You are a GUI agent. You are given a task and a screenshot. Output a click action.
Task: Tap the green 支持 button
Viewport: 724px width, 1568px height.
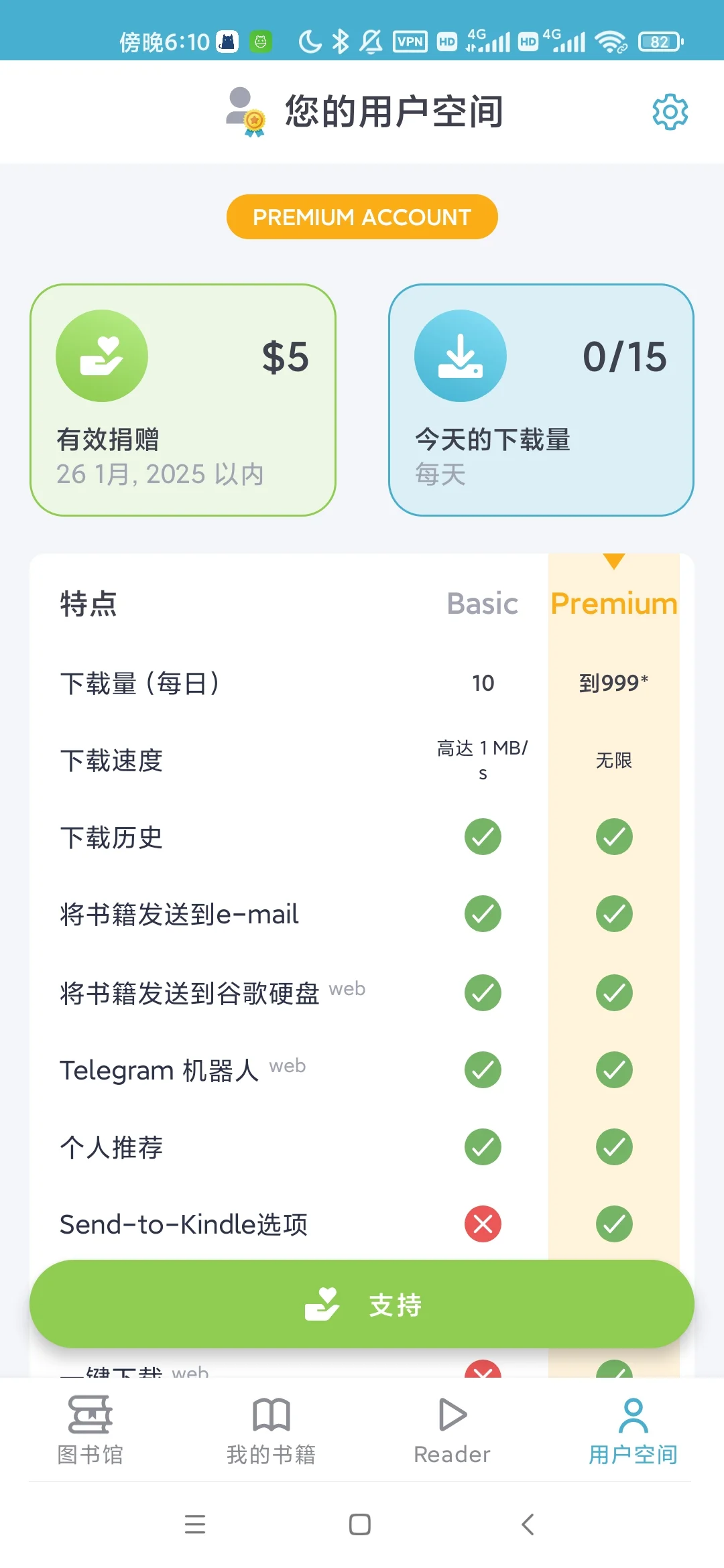coord(362,1304)
